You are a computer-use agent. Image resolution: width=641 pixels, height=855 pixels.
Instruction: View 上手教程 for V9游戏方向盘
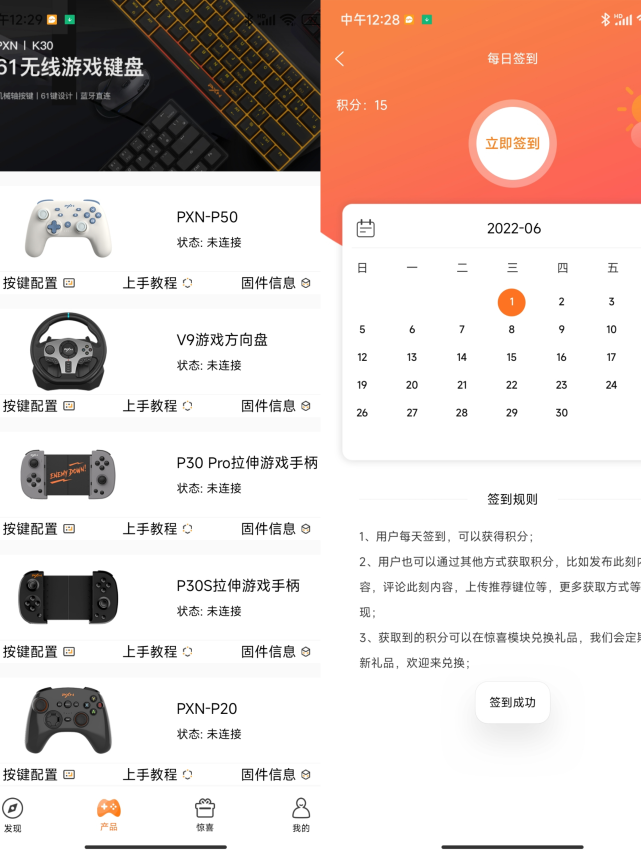tap(157, 406)
